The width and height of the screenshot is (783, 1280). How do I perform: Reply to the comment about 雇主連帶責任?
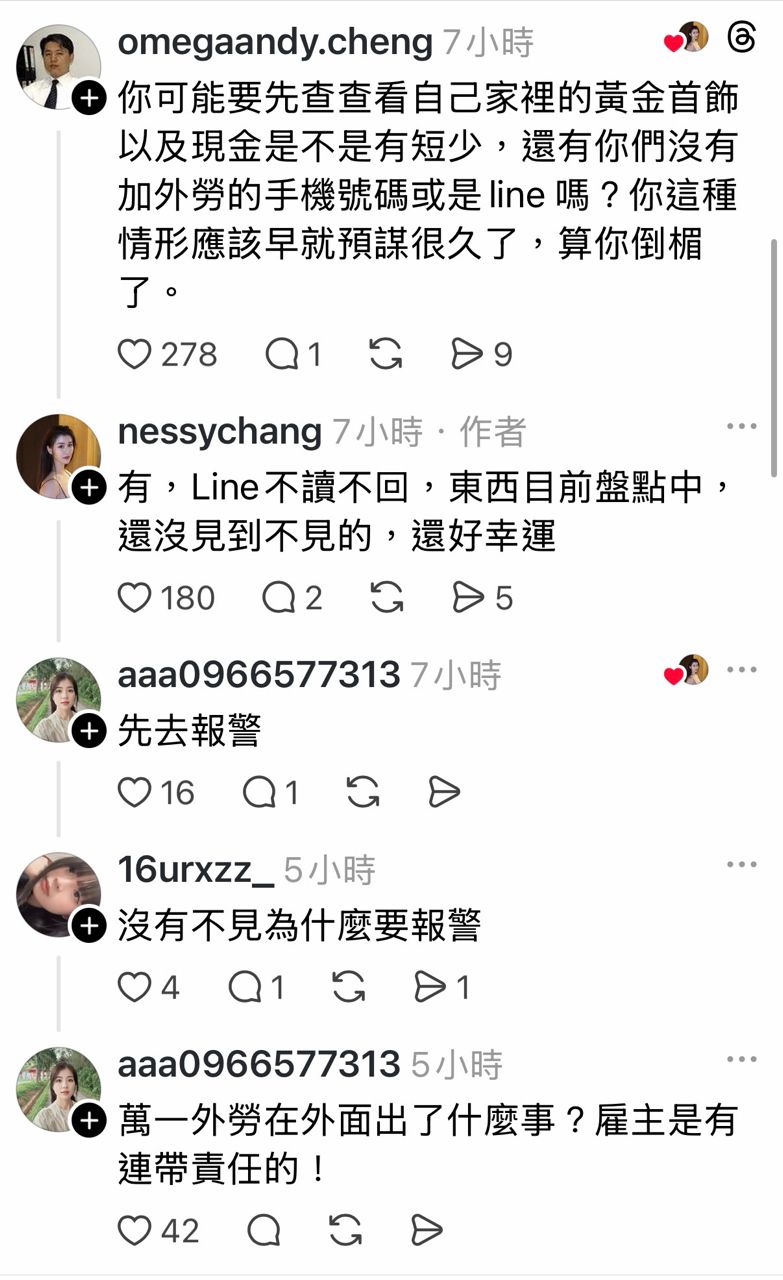pos(263,1230)
